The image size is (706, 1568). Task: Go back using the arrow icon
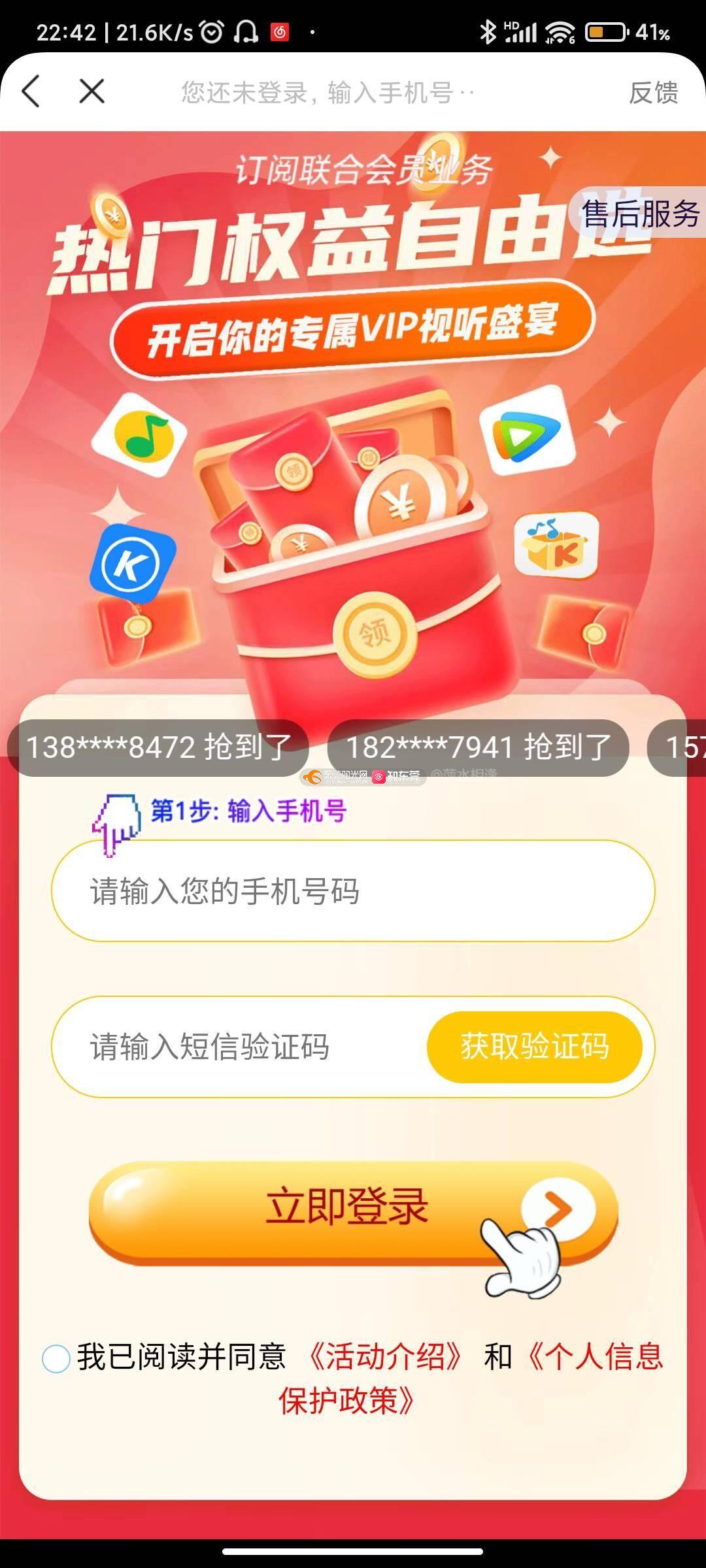pos(31,91)
